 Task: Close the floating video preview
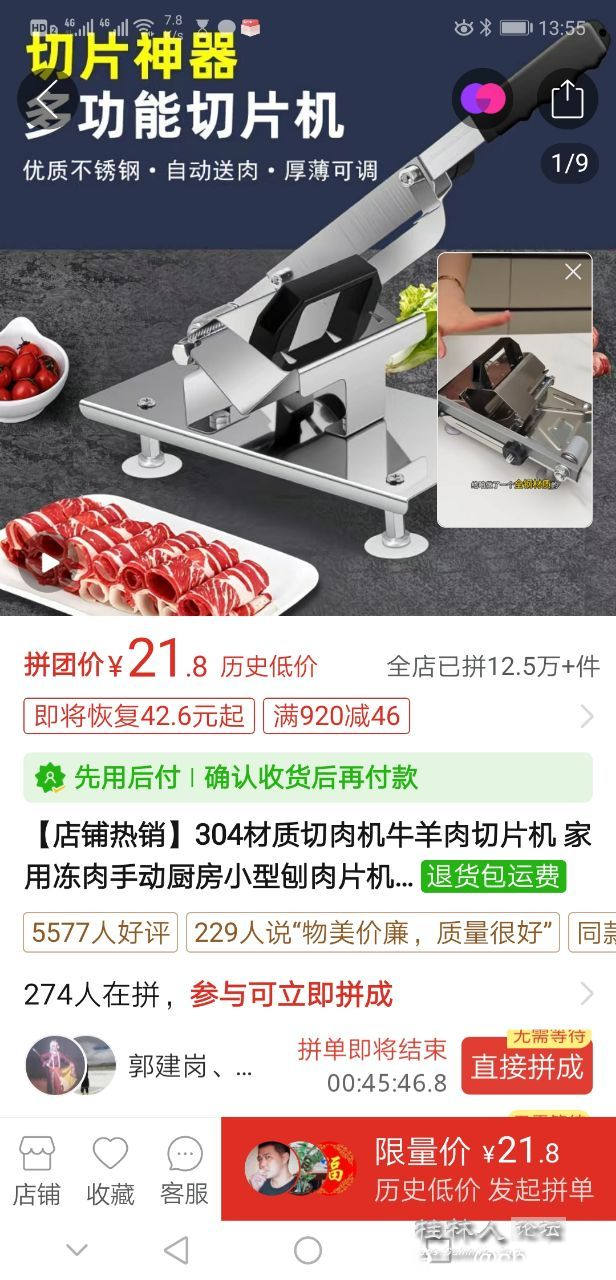point(573,272)
